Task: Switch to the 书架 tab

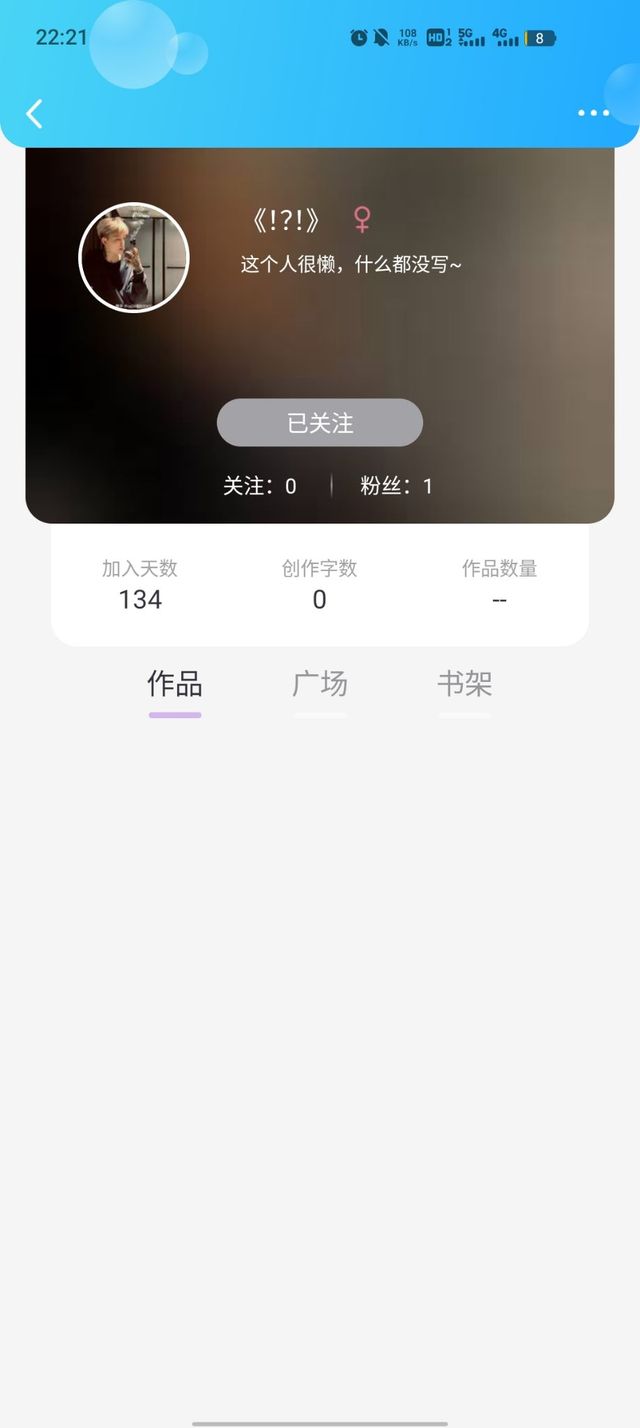Action: tap(465, 685)
